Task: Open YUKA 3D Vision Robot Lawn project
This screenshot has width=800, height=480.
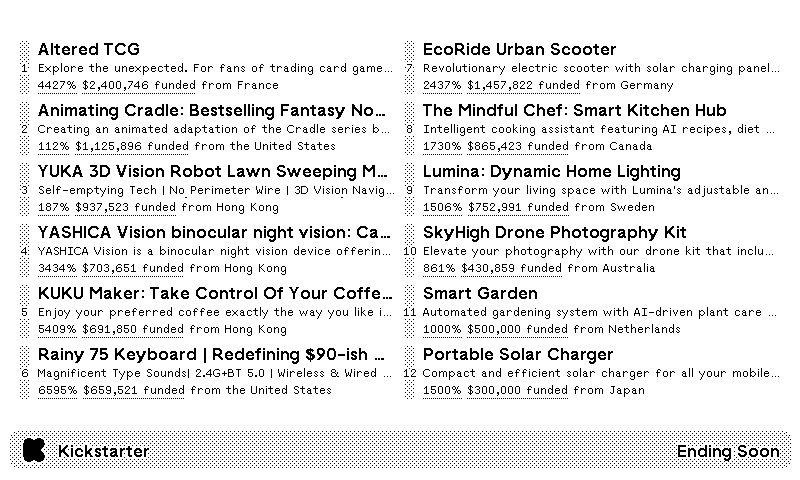Action: coord(212,171)
